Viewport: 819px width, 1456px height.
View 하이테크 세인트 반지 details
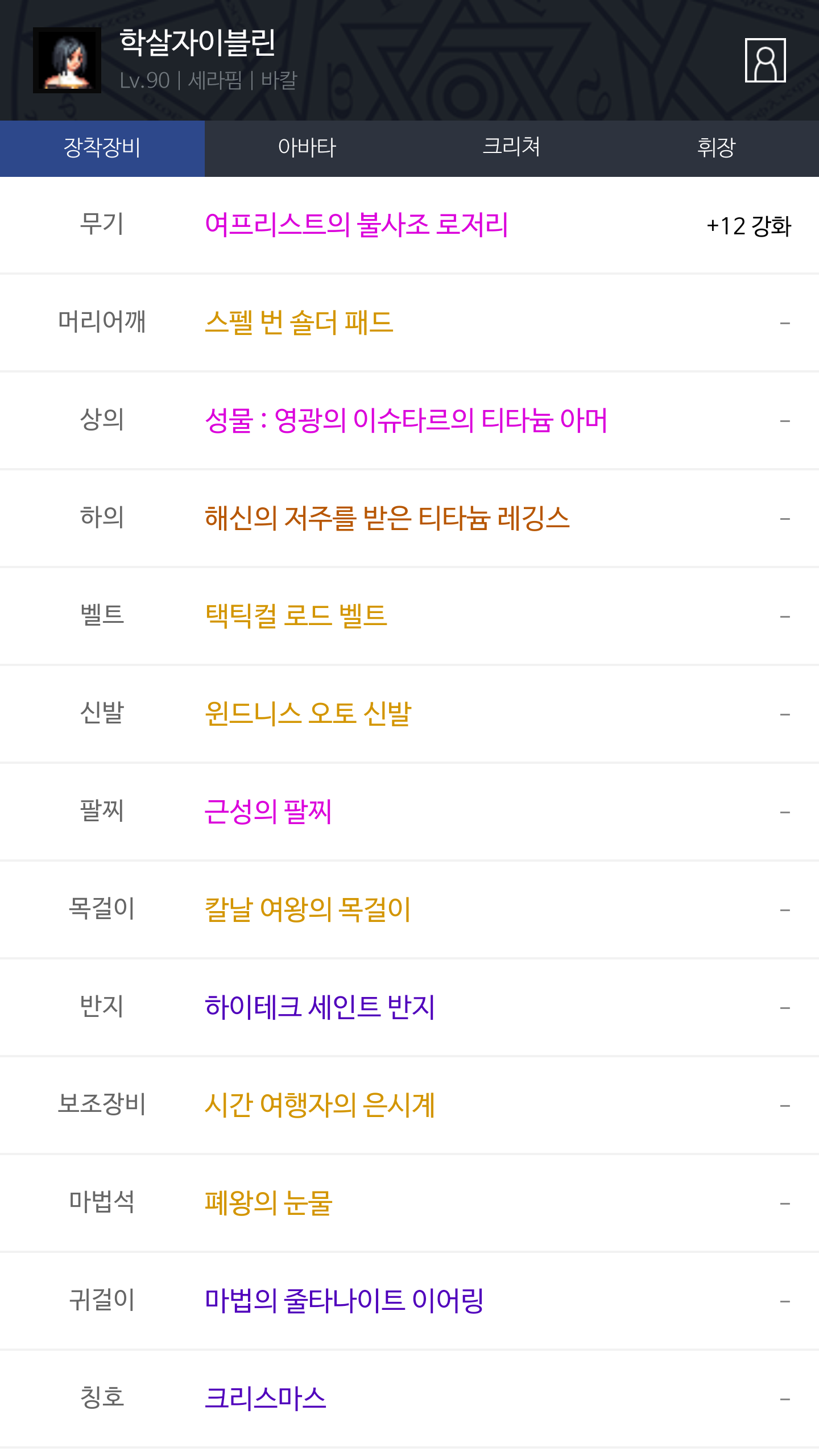point(320,1007)
